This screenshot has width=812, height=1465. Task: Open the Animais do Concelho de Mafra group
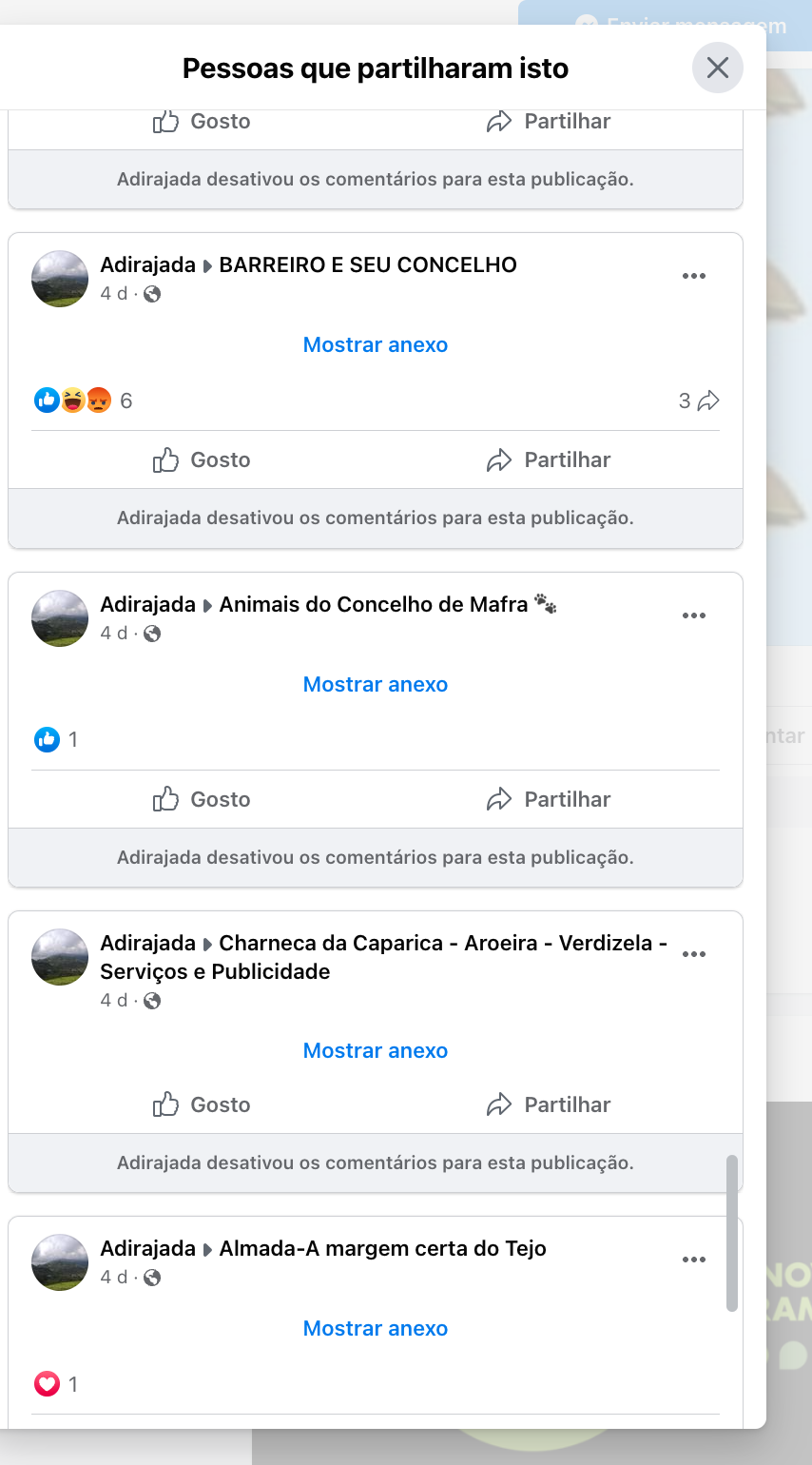coord(374,605)
